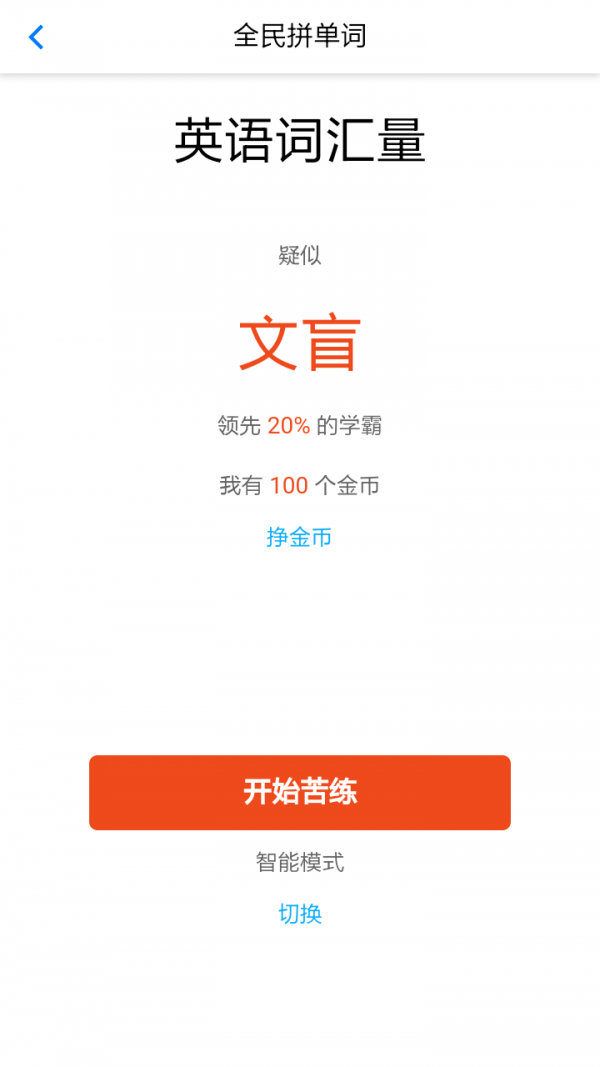Screen dimensions: 600x1067
Task: Tap the 挣金币 link to earn coins
Action: point(299,537)
